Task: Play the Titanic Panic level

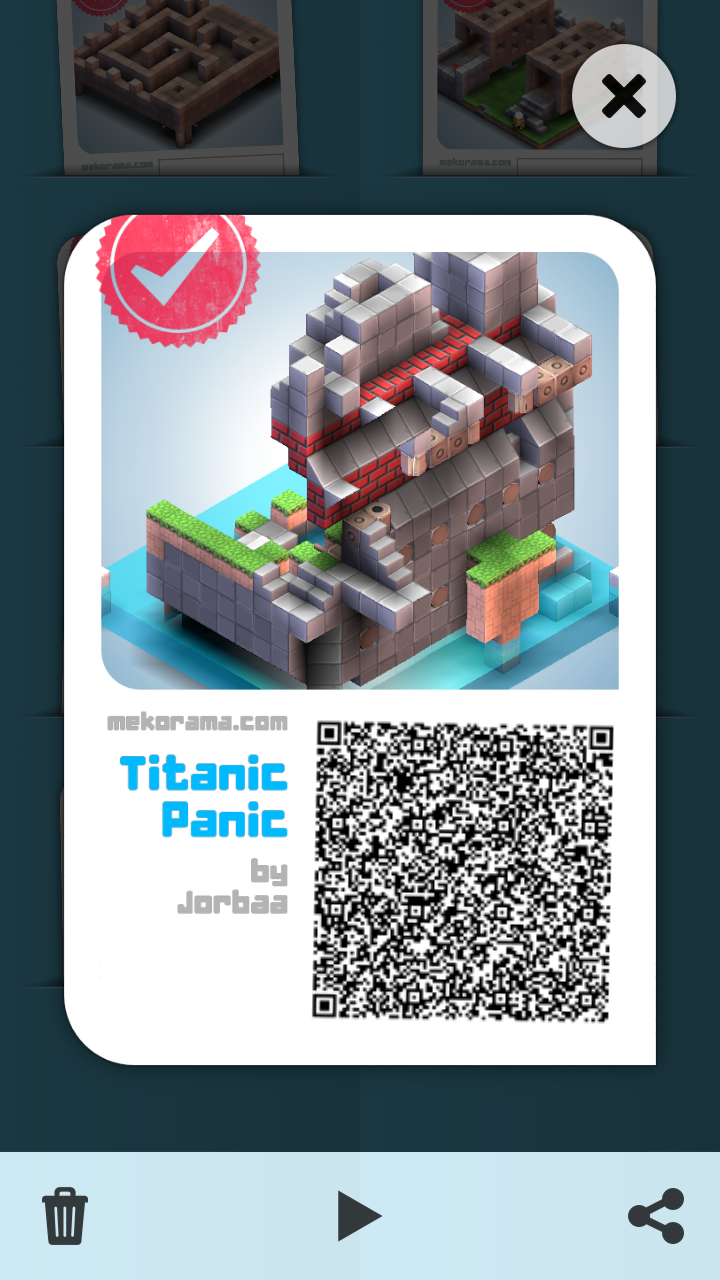Action: click(358, 1216)
